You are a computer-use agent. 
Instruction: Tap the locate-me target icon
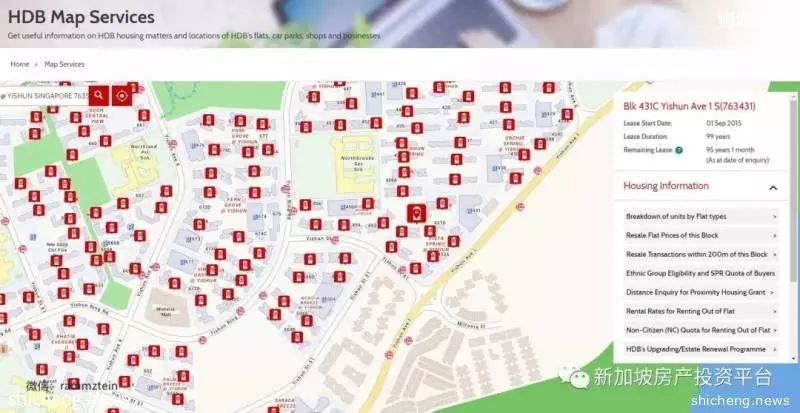pyautogui.click(x=122, y=95)
